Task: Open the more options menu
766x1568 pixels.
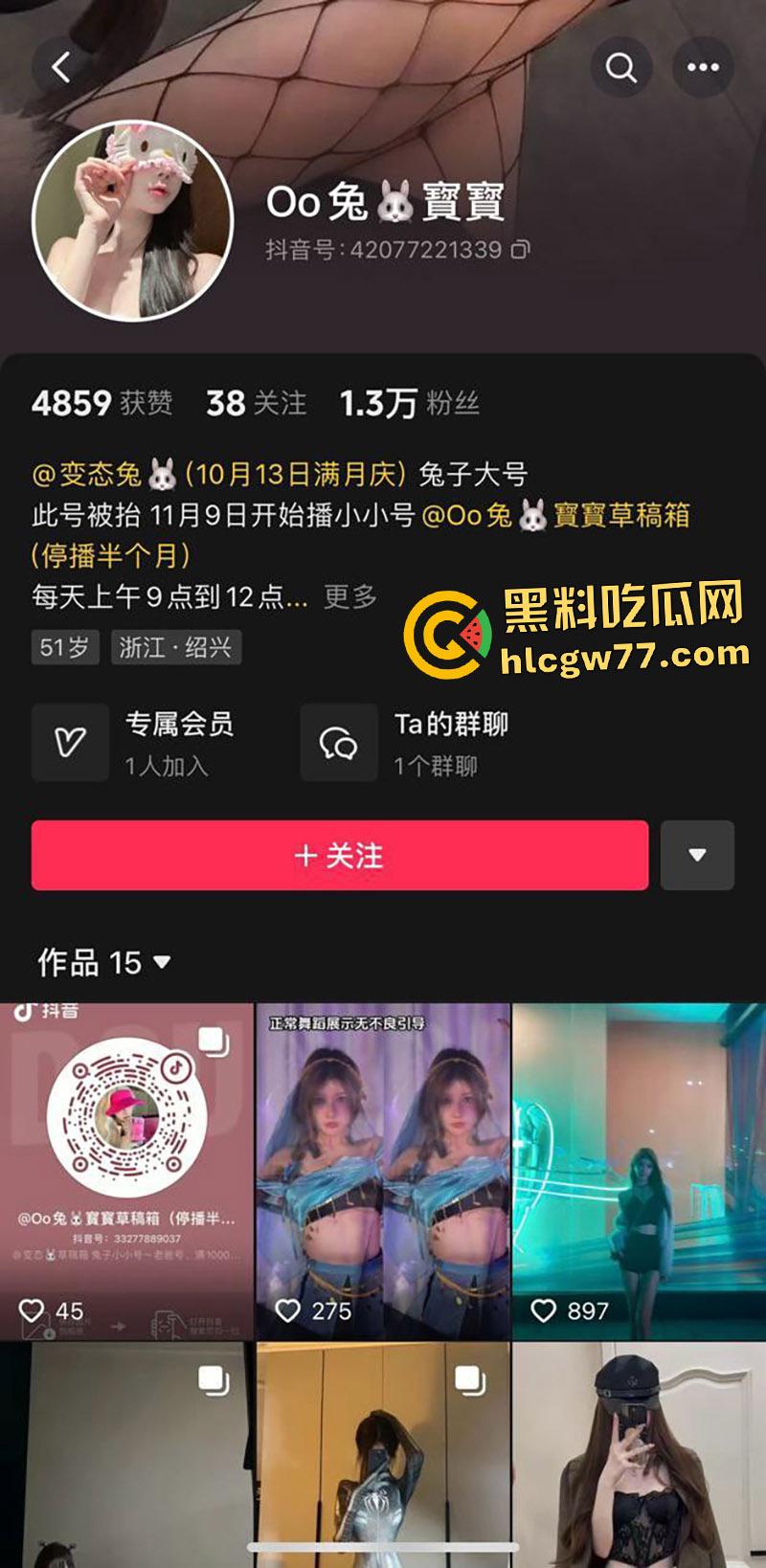Action: tap(700, 66)
